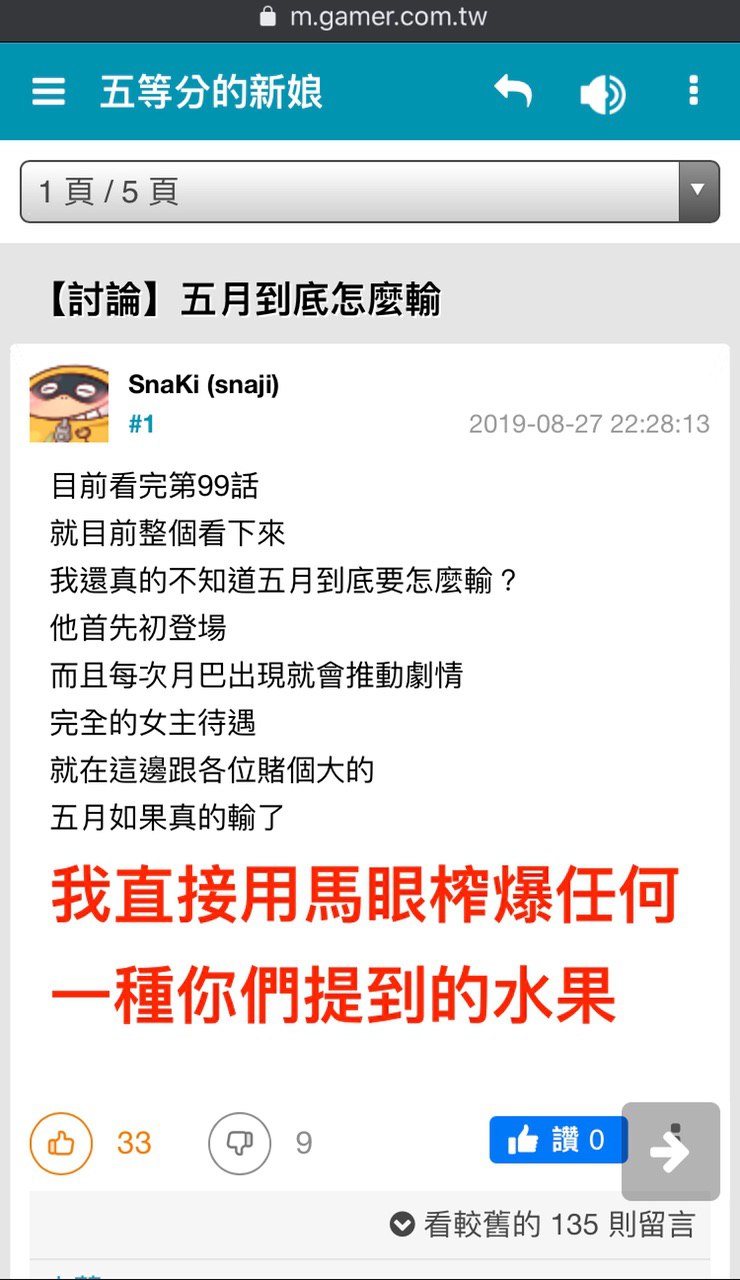This screenshot has height=1280, width=740.
Task: Give SnaKi's post a thumbs down
Action: coord(239,1143)
